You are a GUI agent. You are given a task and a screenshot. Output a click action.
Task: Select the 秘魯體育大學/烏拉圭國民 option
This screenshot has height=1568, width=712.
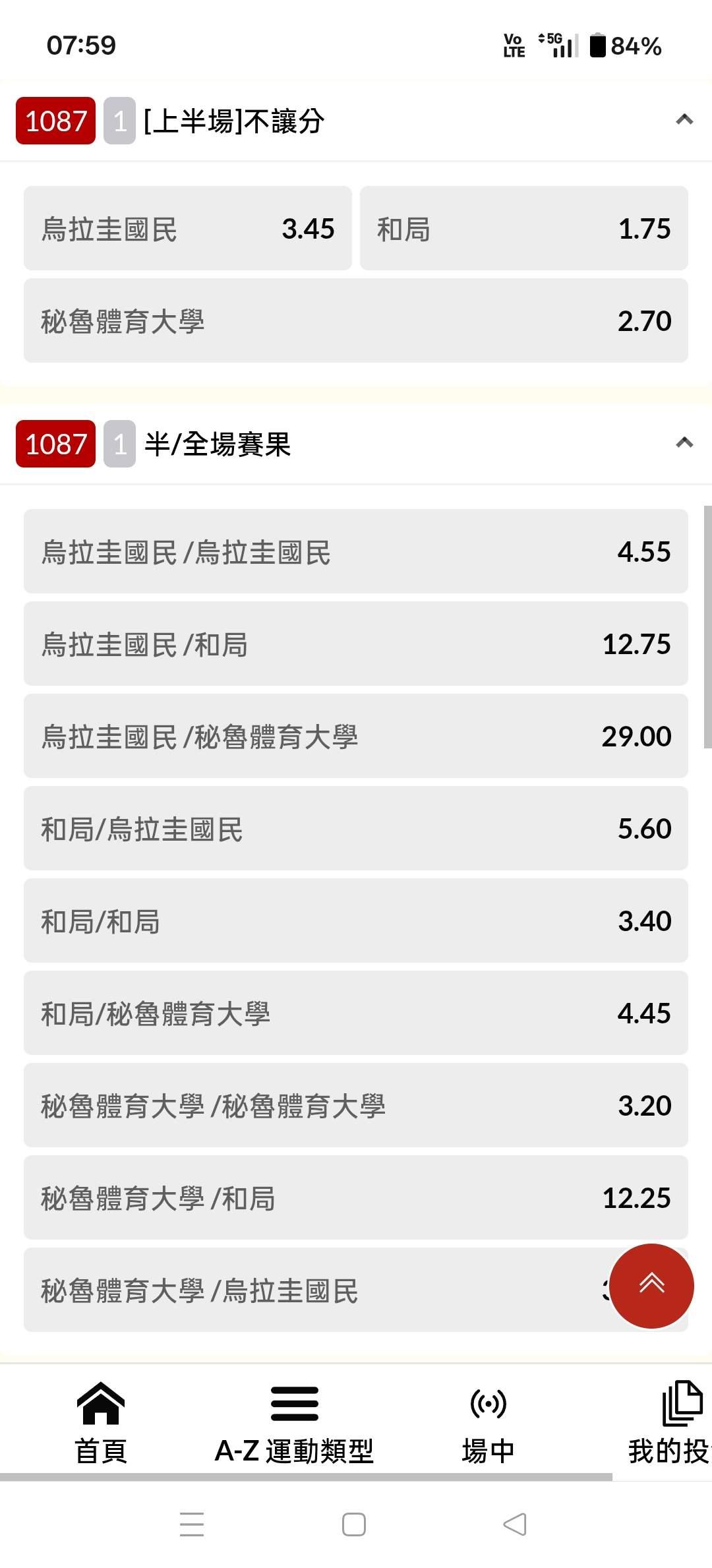tap(316, 1290)
